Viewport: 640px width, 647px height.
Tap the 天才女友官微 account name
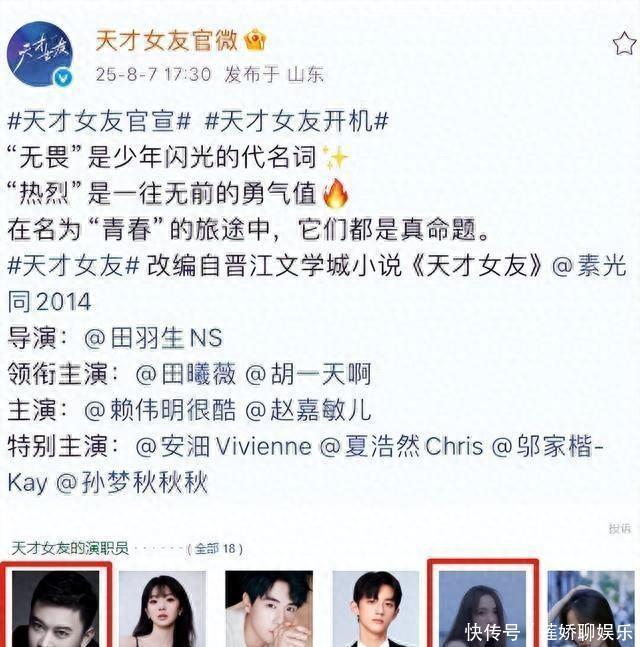click(166, 41)
